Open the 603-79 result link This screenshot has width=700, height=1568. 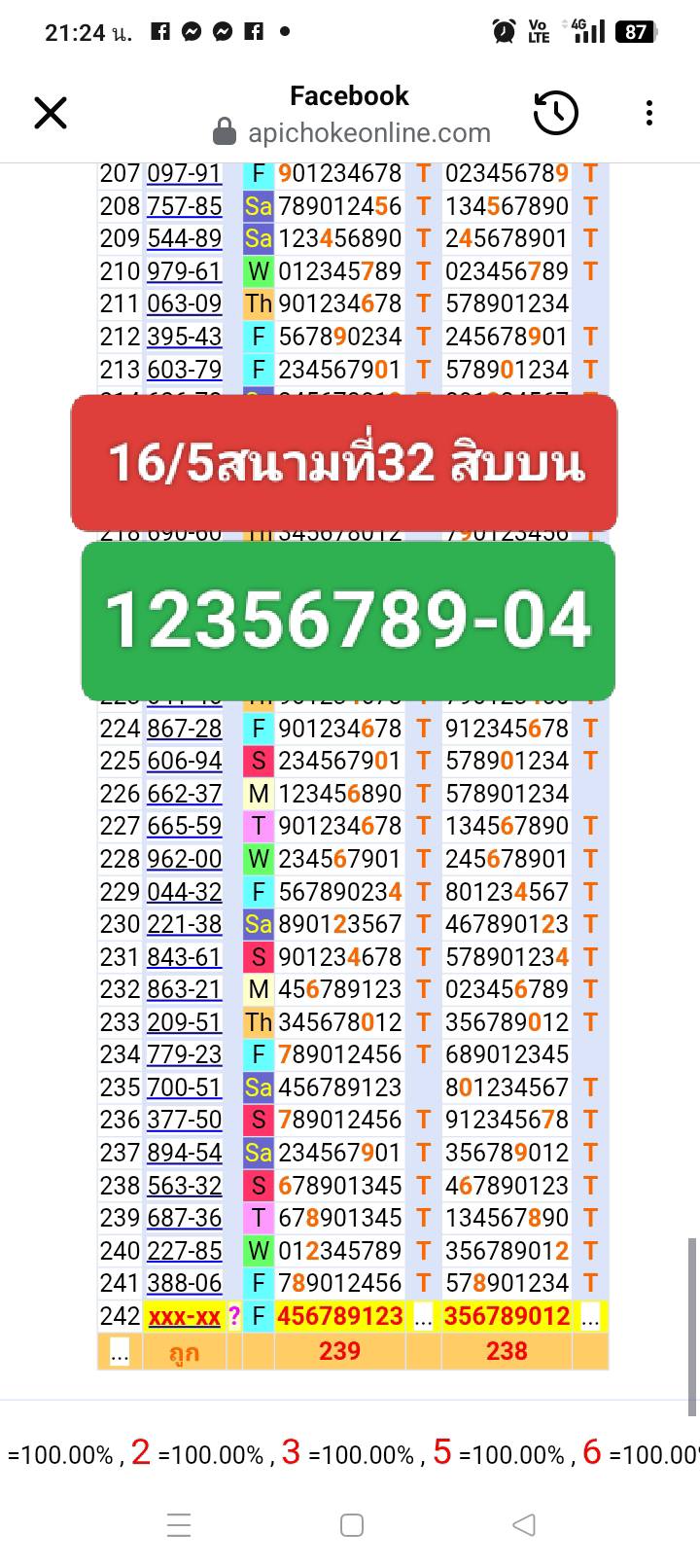click(185, 370)
